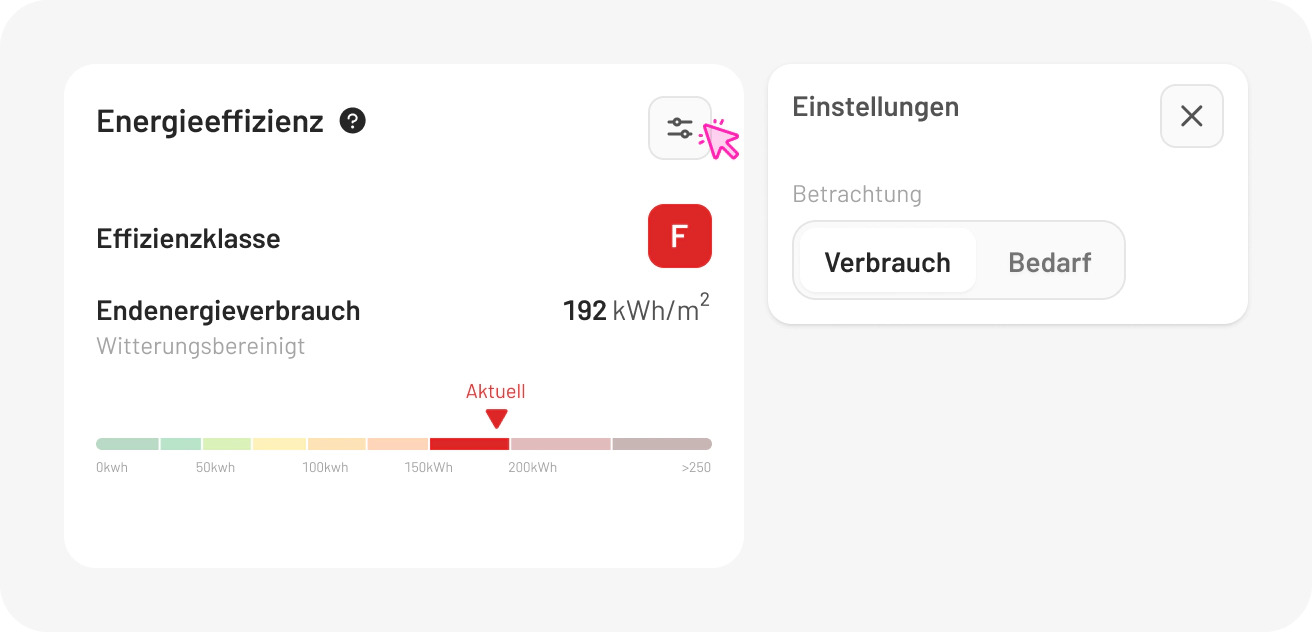Open the Energieeffizienz settings sliders icon
1312x632 pixels.
[680, 128]
